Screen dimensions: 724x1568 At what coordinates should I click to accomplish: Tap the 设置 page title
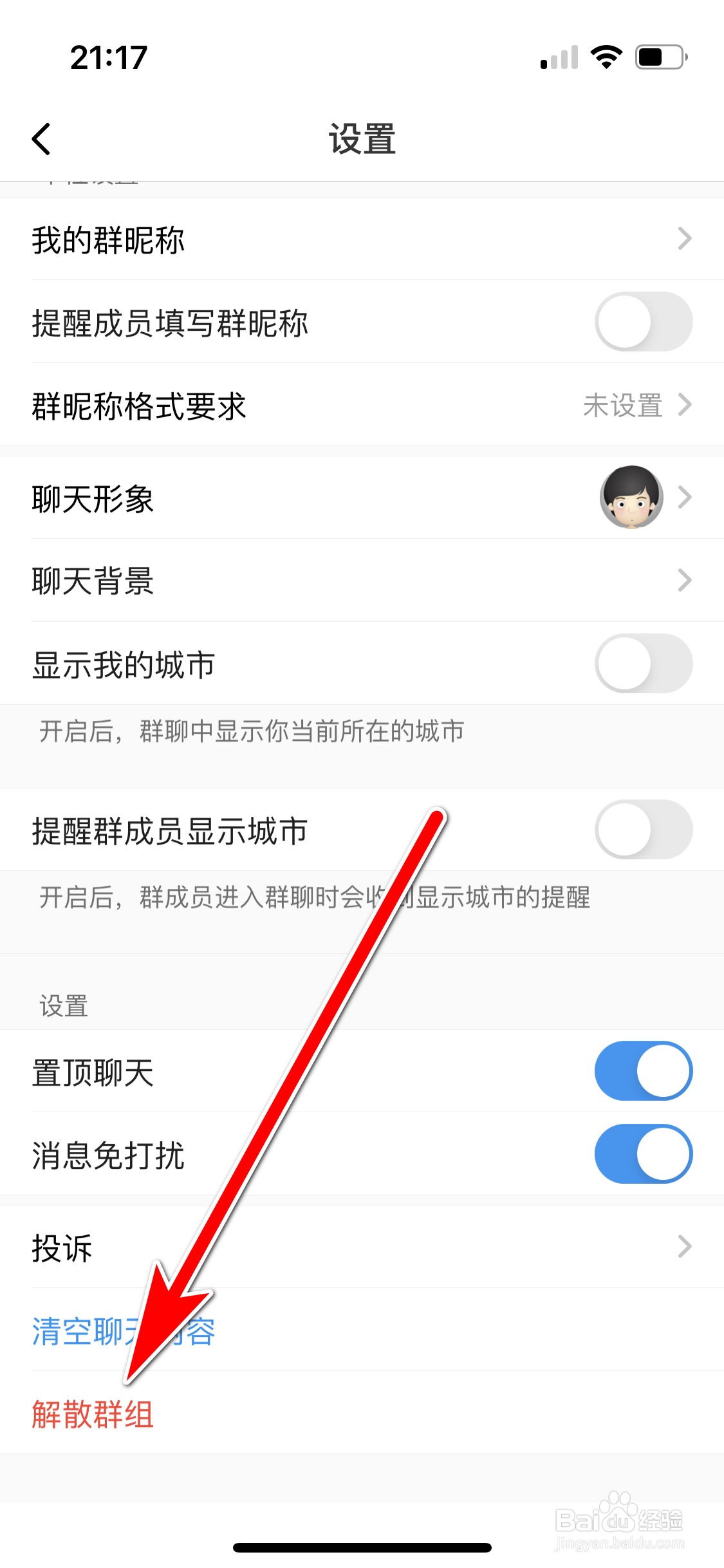click(x=362, y=138)
